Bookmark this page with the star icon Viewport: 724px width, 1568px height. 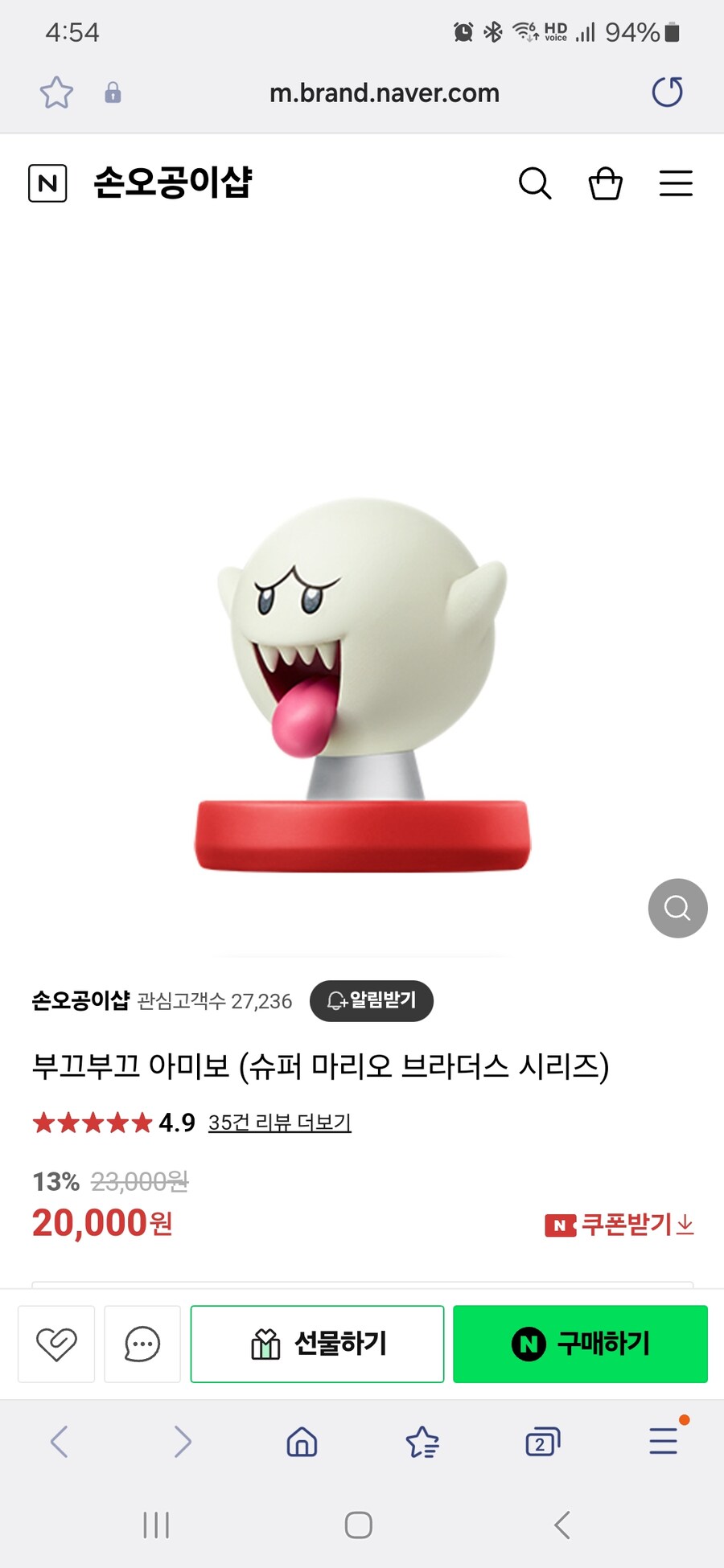(56, 92)
